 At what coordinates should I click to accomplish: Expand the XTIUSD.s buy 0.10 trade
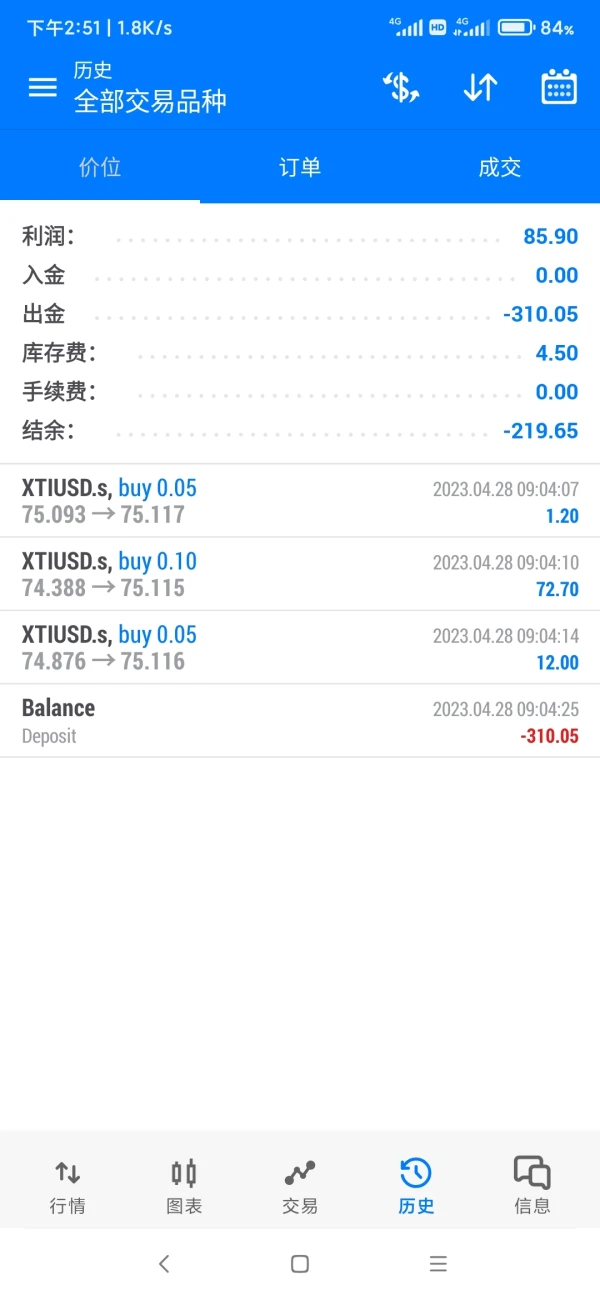300,574
